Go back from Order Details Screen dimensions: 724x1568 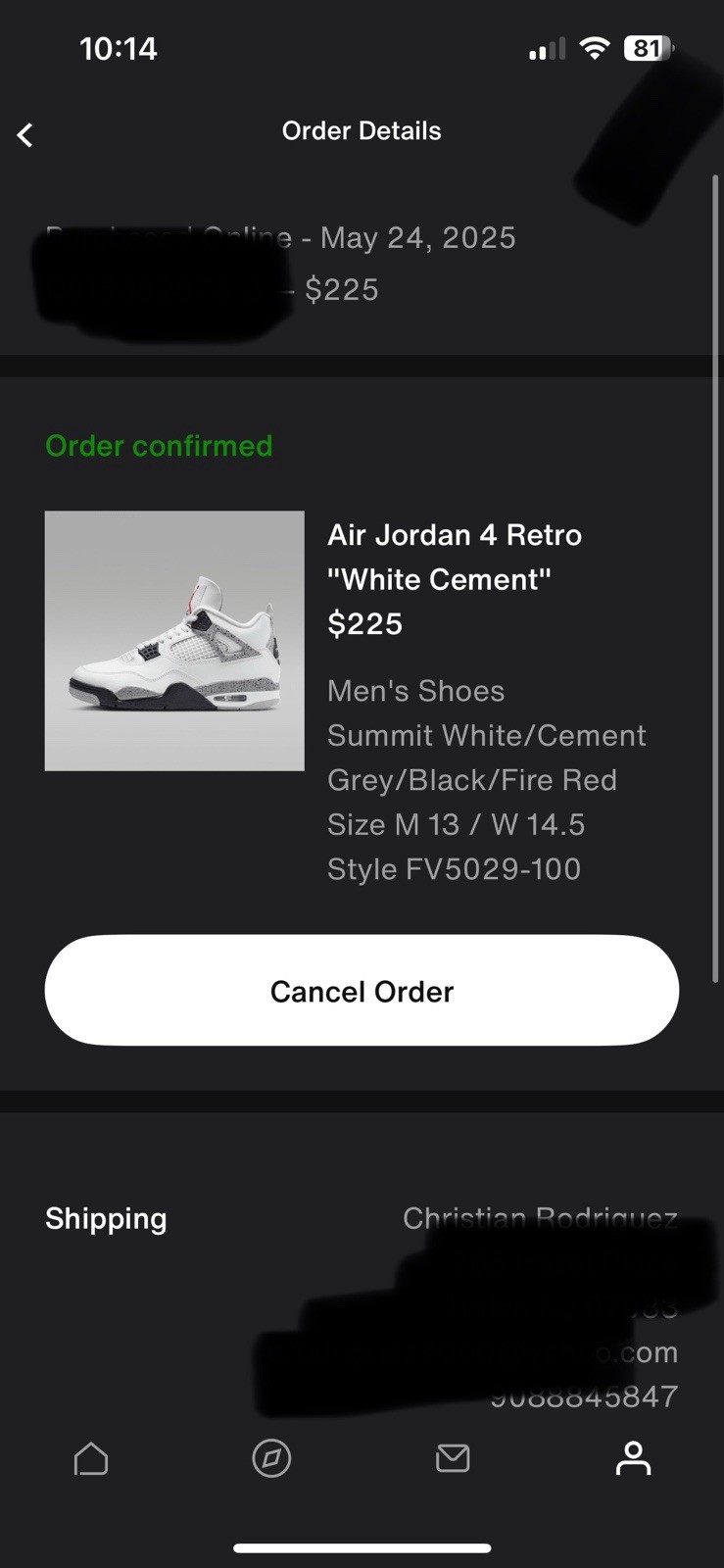click(x=25, y=134)
